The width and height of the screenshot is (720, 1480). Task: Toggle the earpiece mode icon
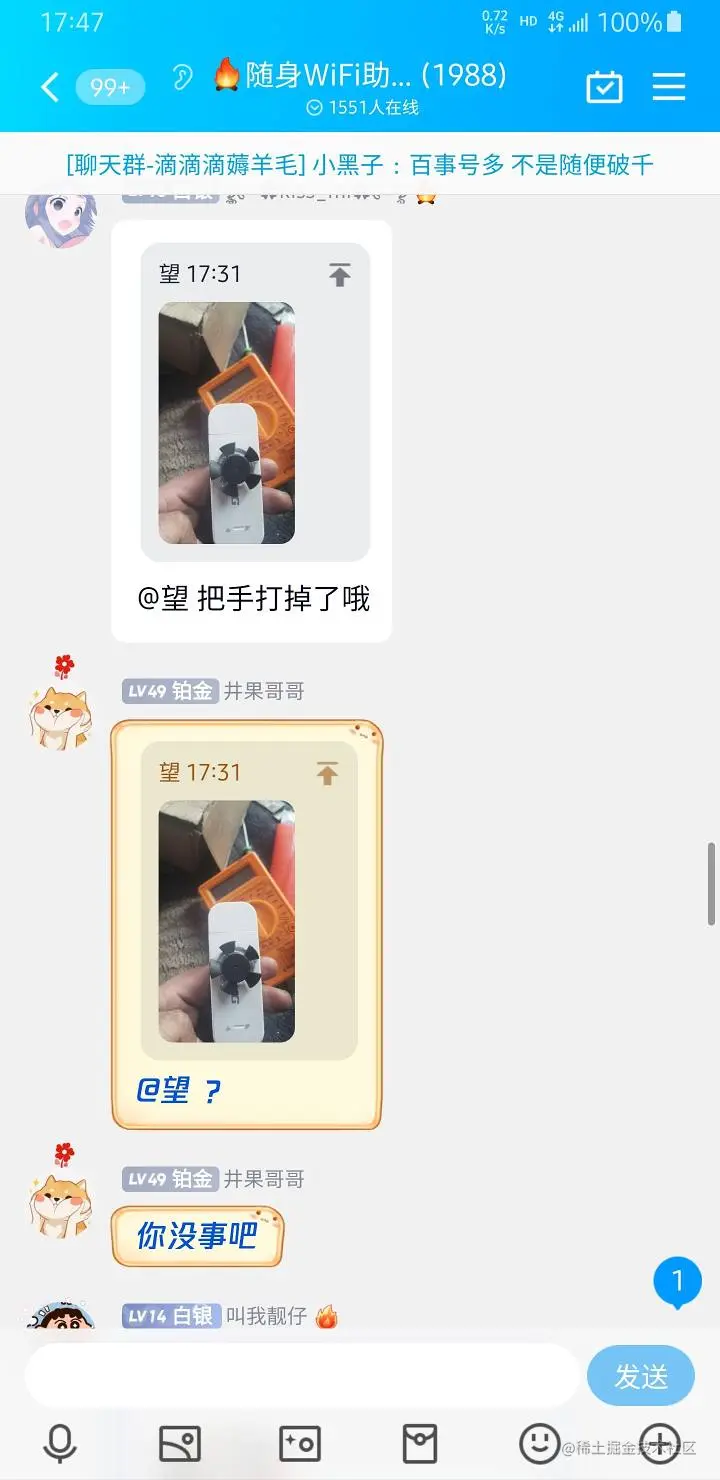tap(182, 77)
